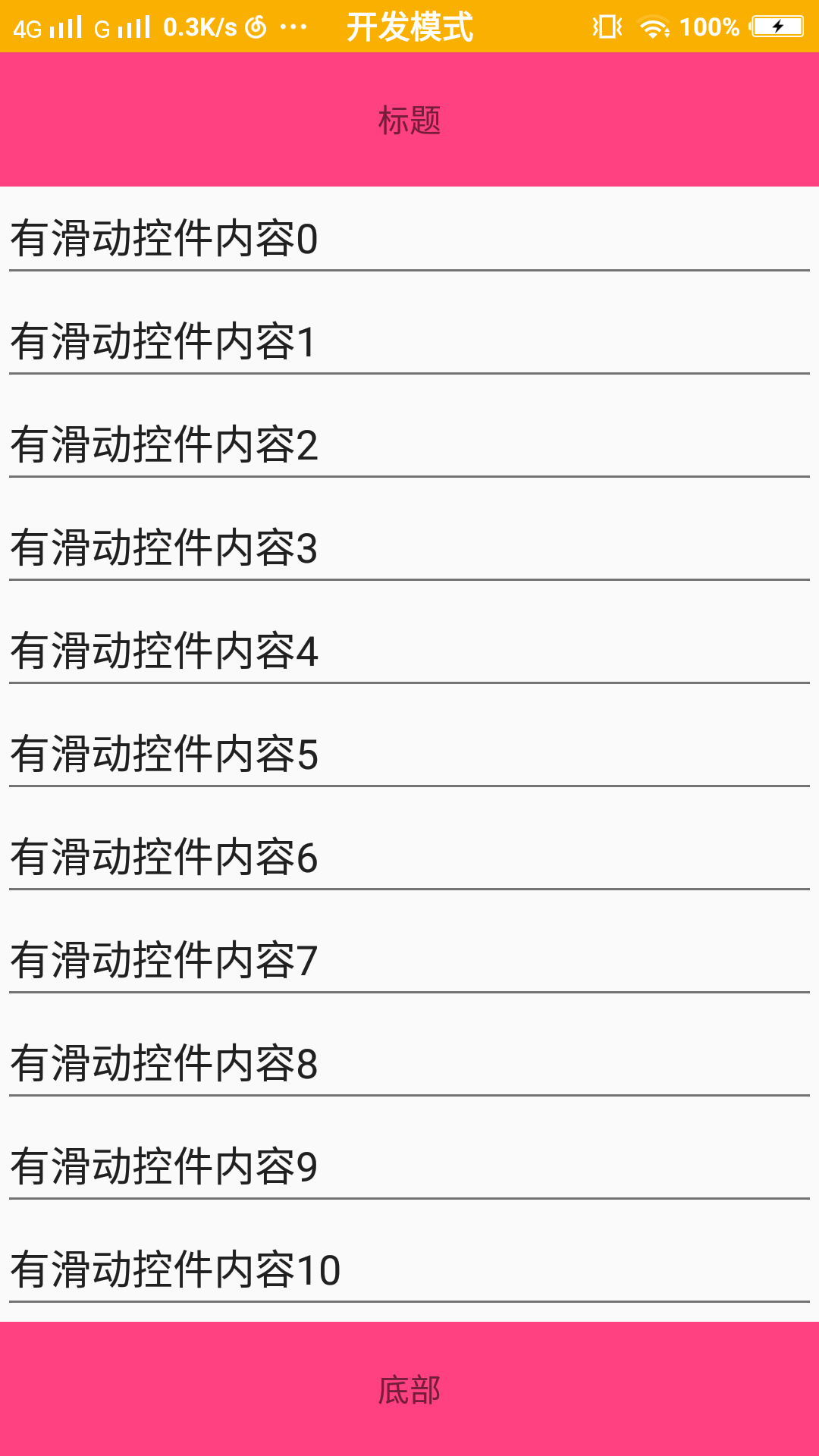This screenshot has width=819, height=1456.
Task: Select list item 有滑动控件内容10
Action: point(176,1268)
